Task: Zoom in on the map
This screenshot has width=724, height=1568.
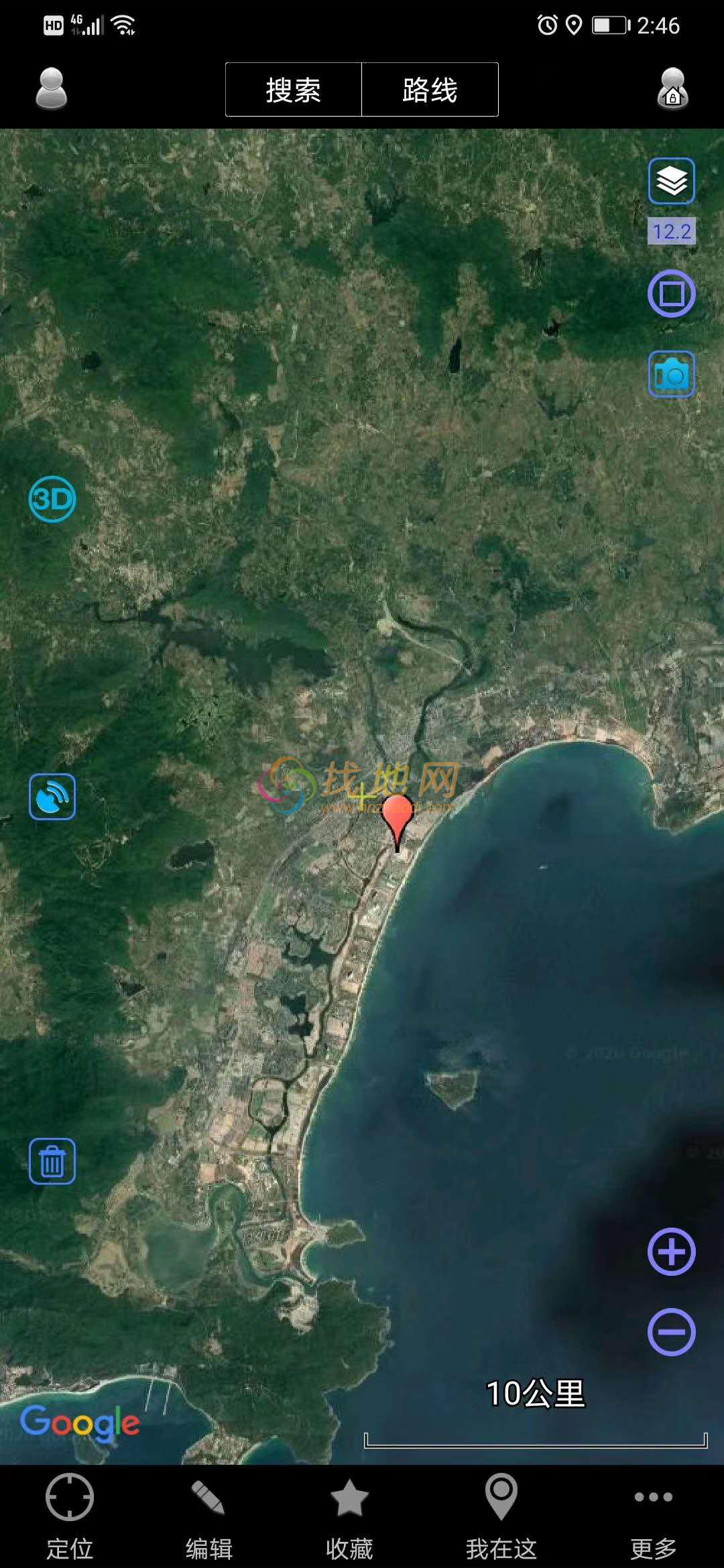Action: [x=671, y=1252]
